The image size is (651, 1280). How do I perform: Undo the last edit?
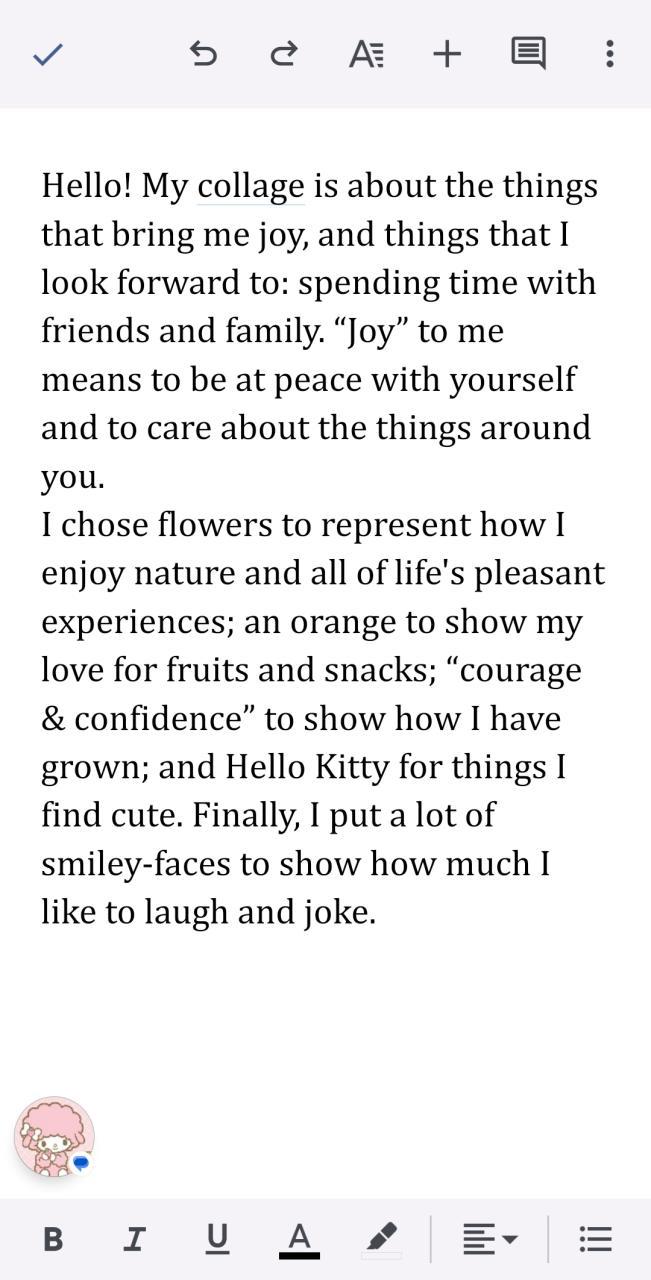click(x=203, y=54)
